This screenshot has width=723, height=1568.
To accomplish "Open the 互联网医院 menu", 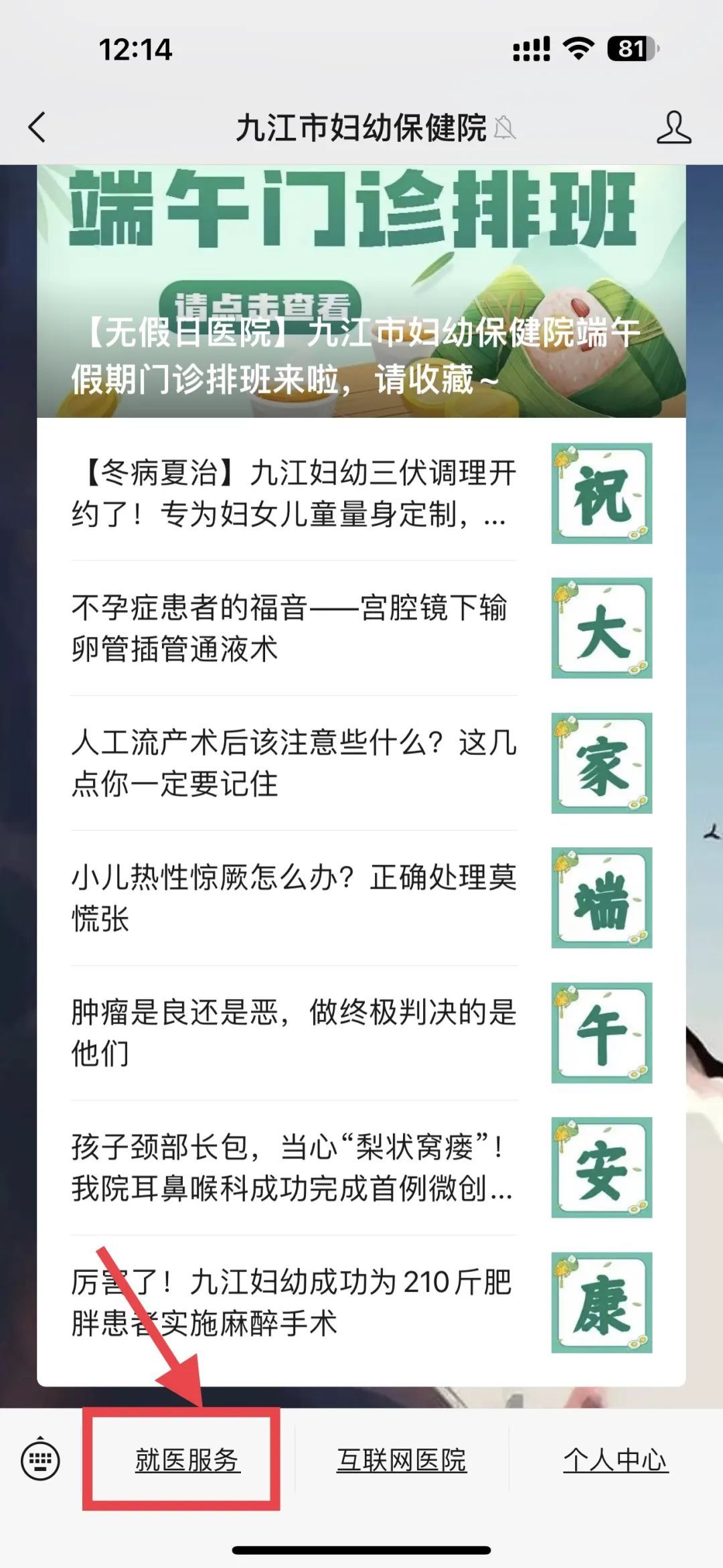I will tap(402, 1460).
